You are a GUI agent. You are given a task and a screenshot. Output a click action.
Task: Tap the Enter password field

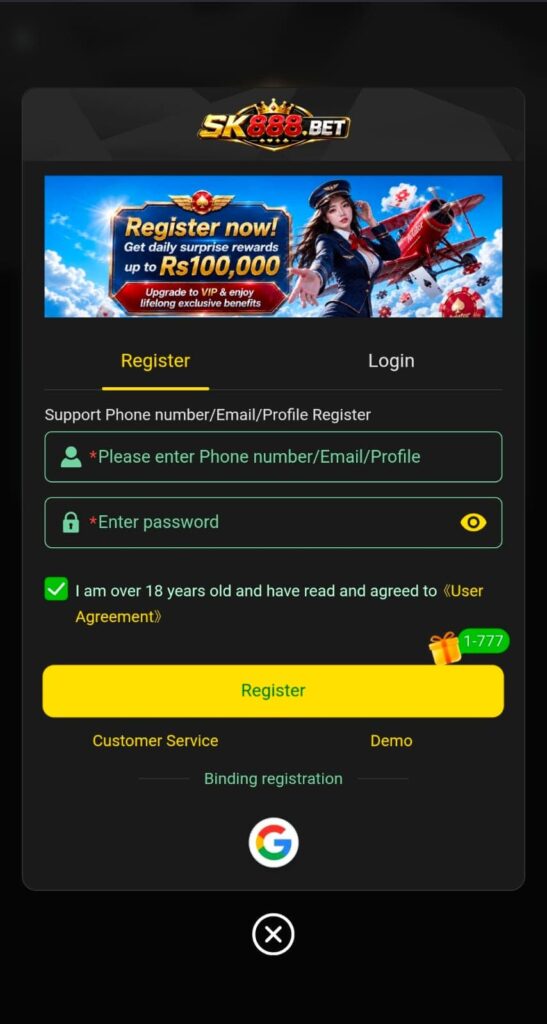coord(273,522)
